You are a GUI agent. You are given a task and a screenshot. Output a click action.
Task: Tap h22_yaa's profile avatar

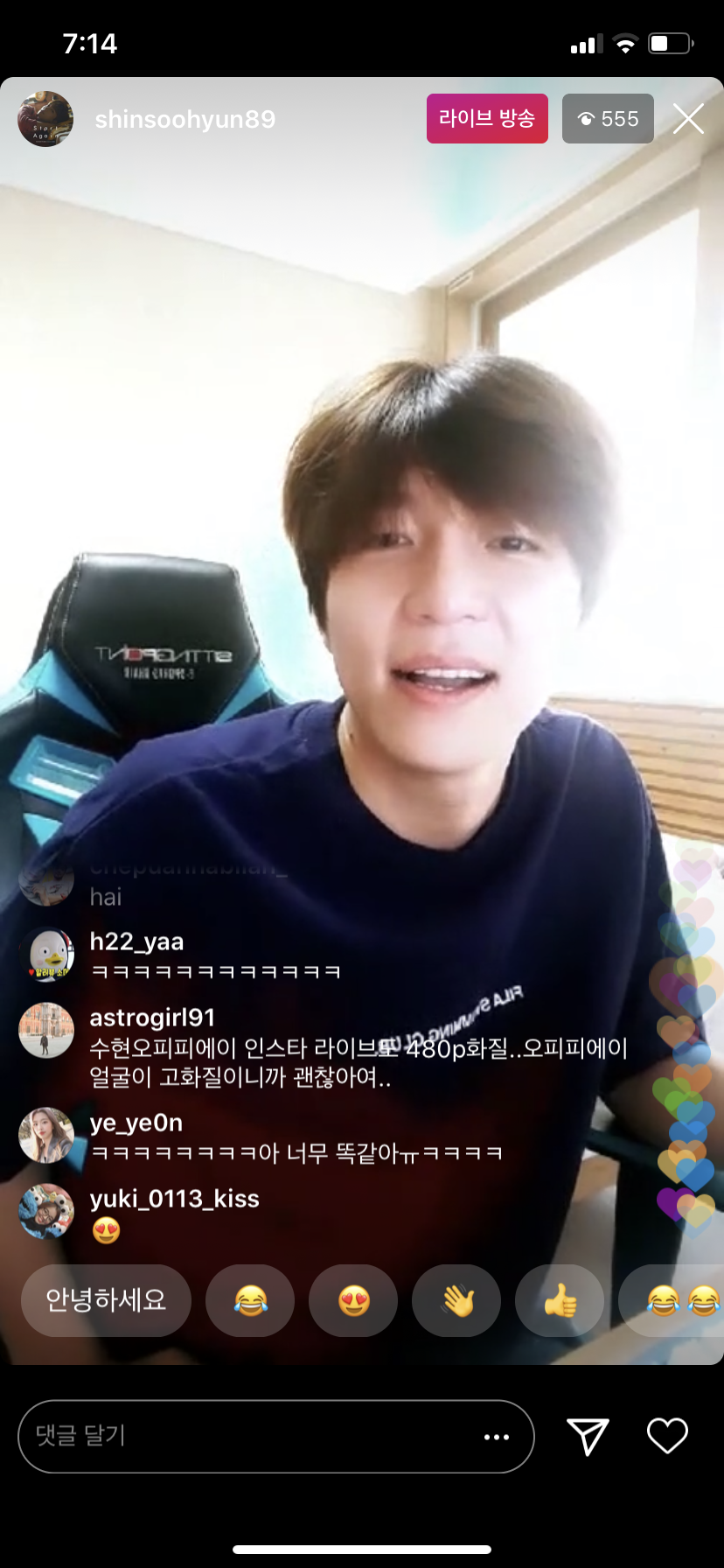[48, 955]
